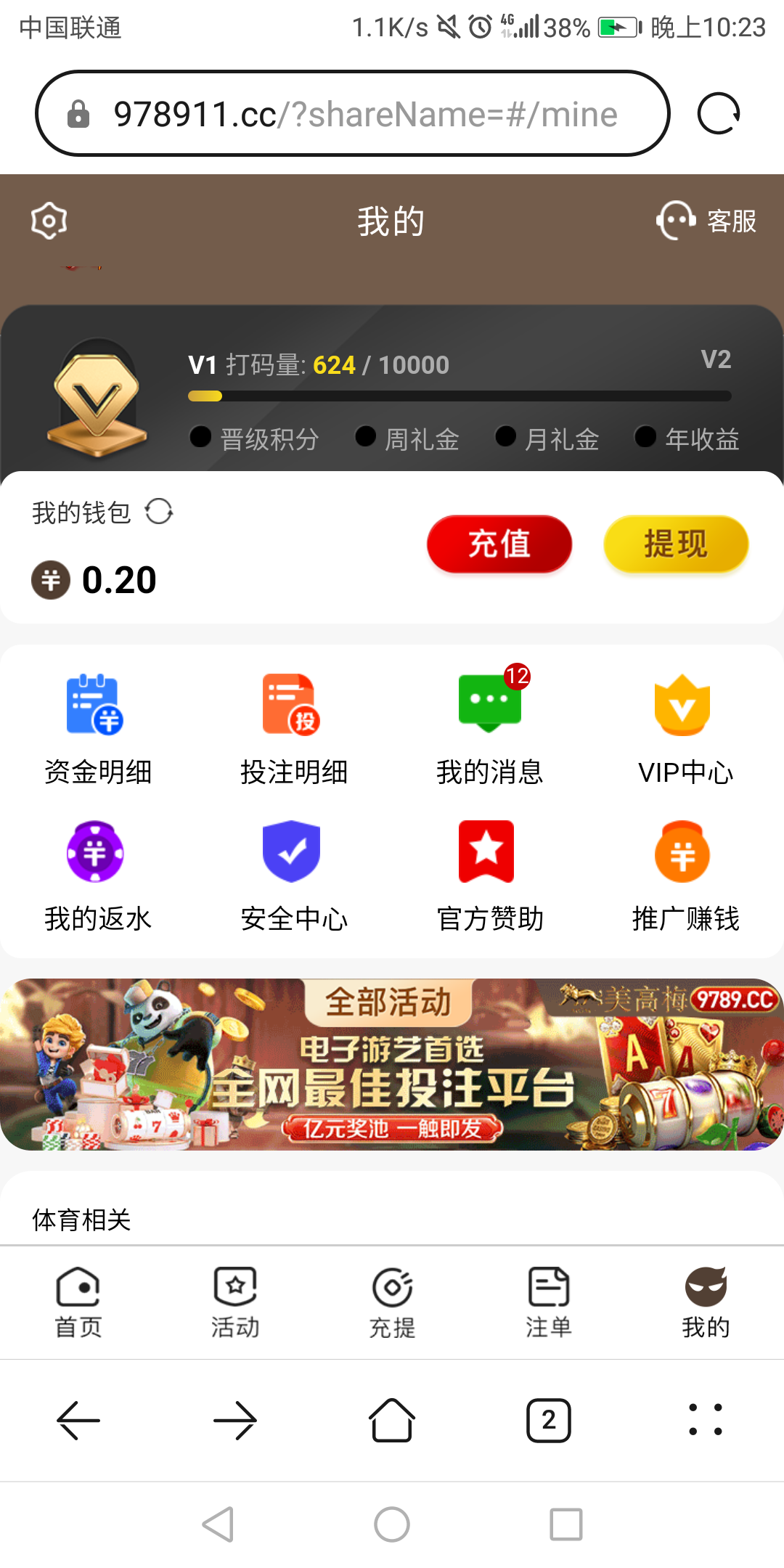Screen dimensions: 784x1568
Task: Refresh the 我的钱包 balance
Action: tap(159, 512)
